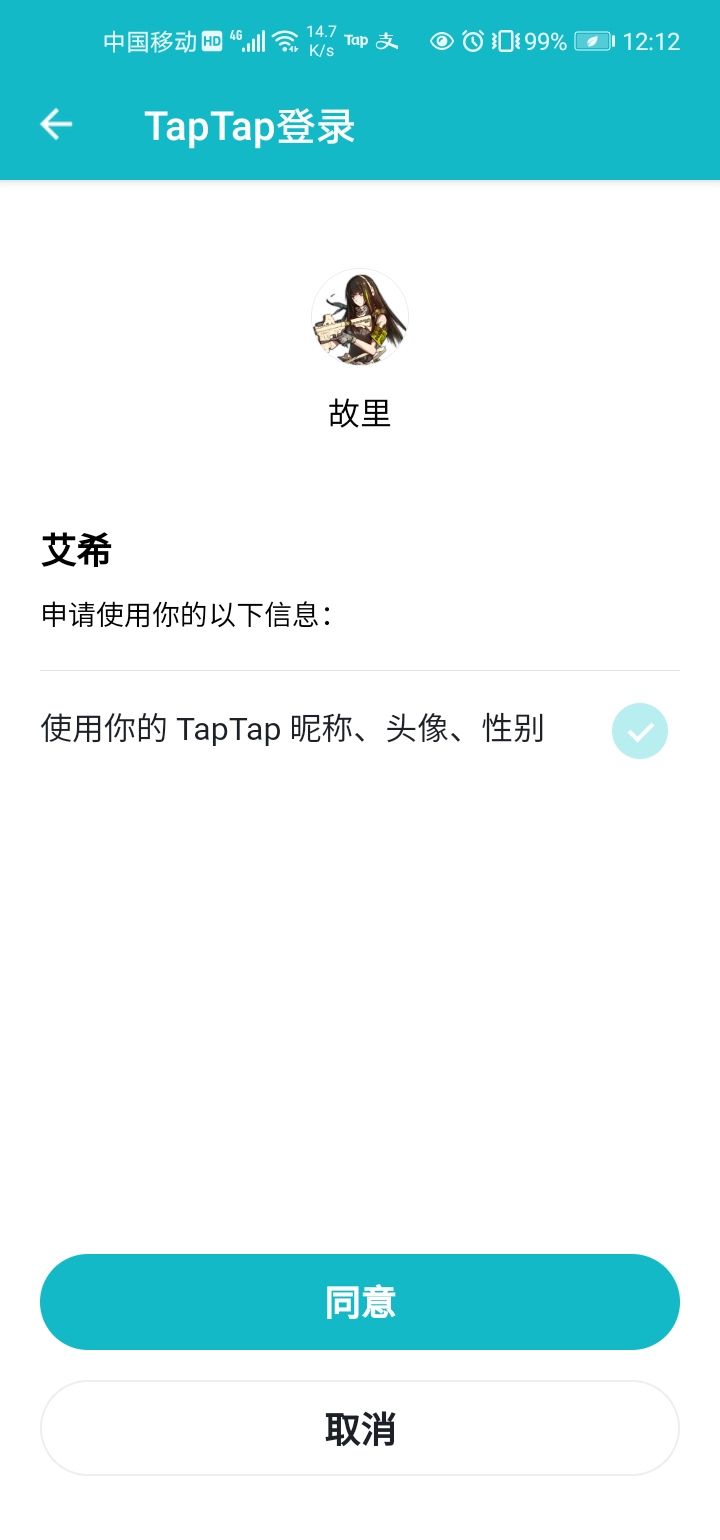Tap the battery indicator showing 99%

coord(594,40)
